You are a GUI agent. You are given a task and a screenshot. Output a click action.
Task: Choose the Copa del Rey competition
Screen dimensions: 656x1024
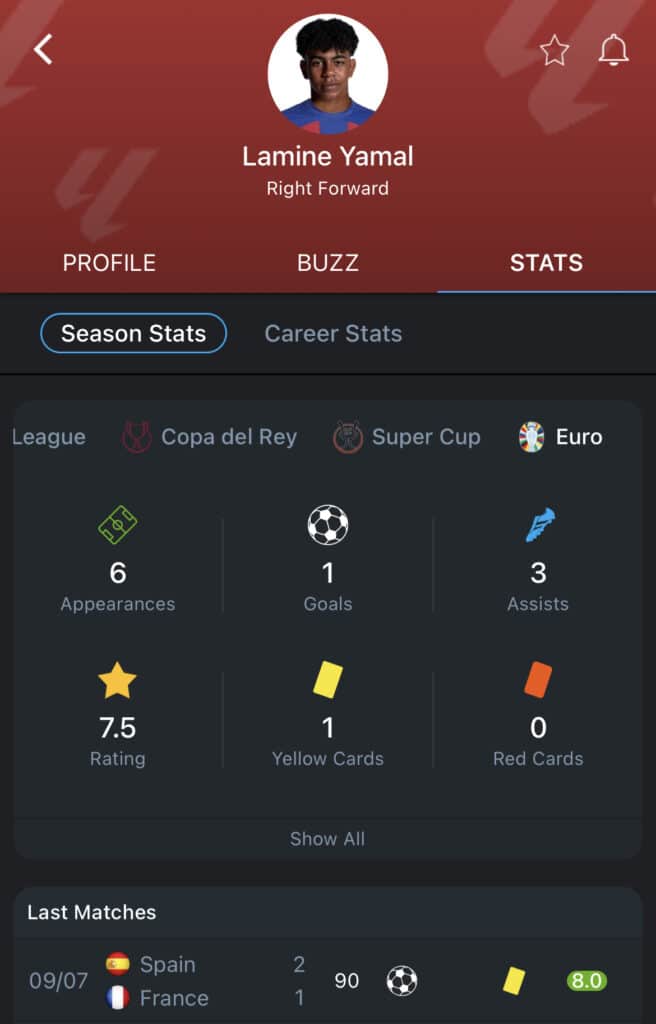[210, 437]
